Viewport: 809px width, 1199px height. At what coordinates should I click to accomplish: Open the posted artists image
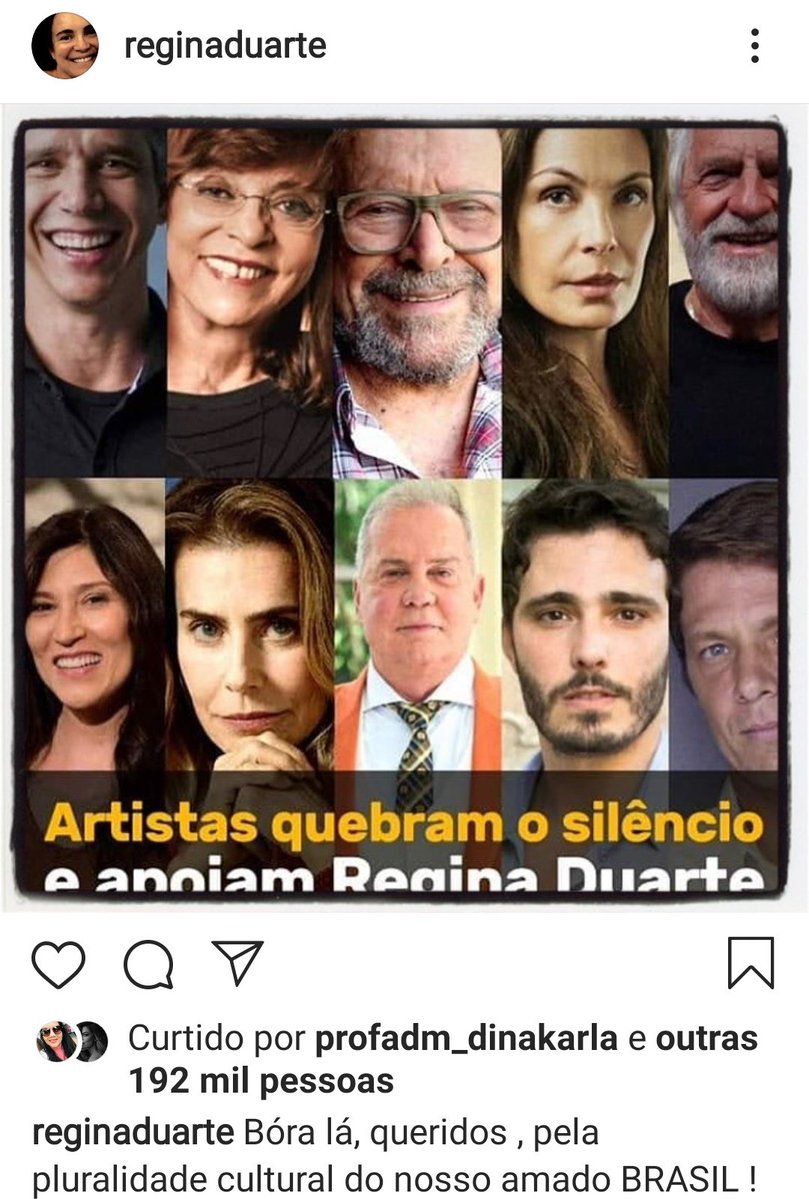coord(404,510)
